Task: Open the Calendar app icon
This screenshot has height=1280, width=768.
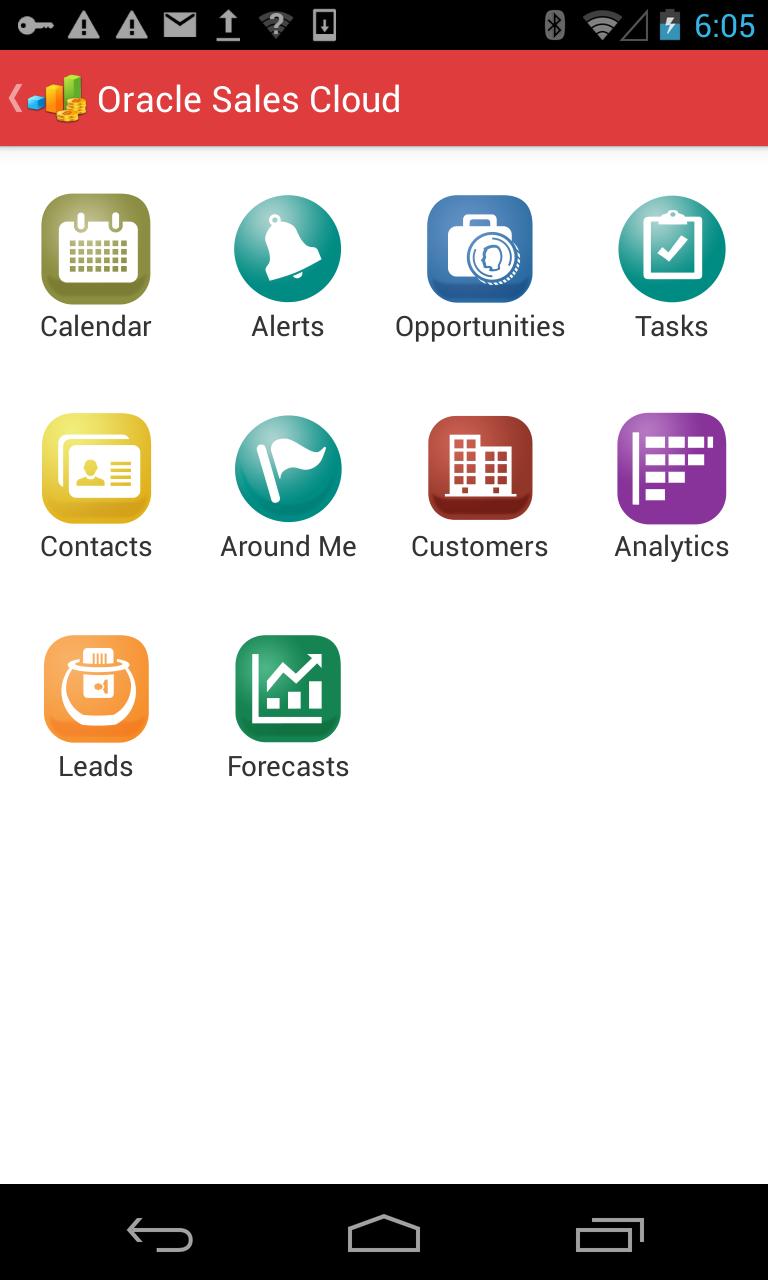Action: click(x=95, y=248)
